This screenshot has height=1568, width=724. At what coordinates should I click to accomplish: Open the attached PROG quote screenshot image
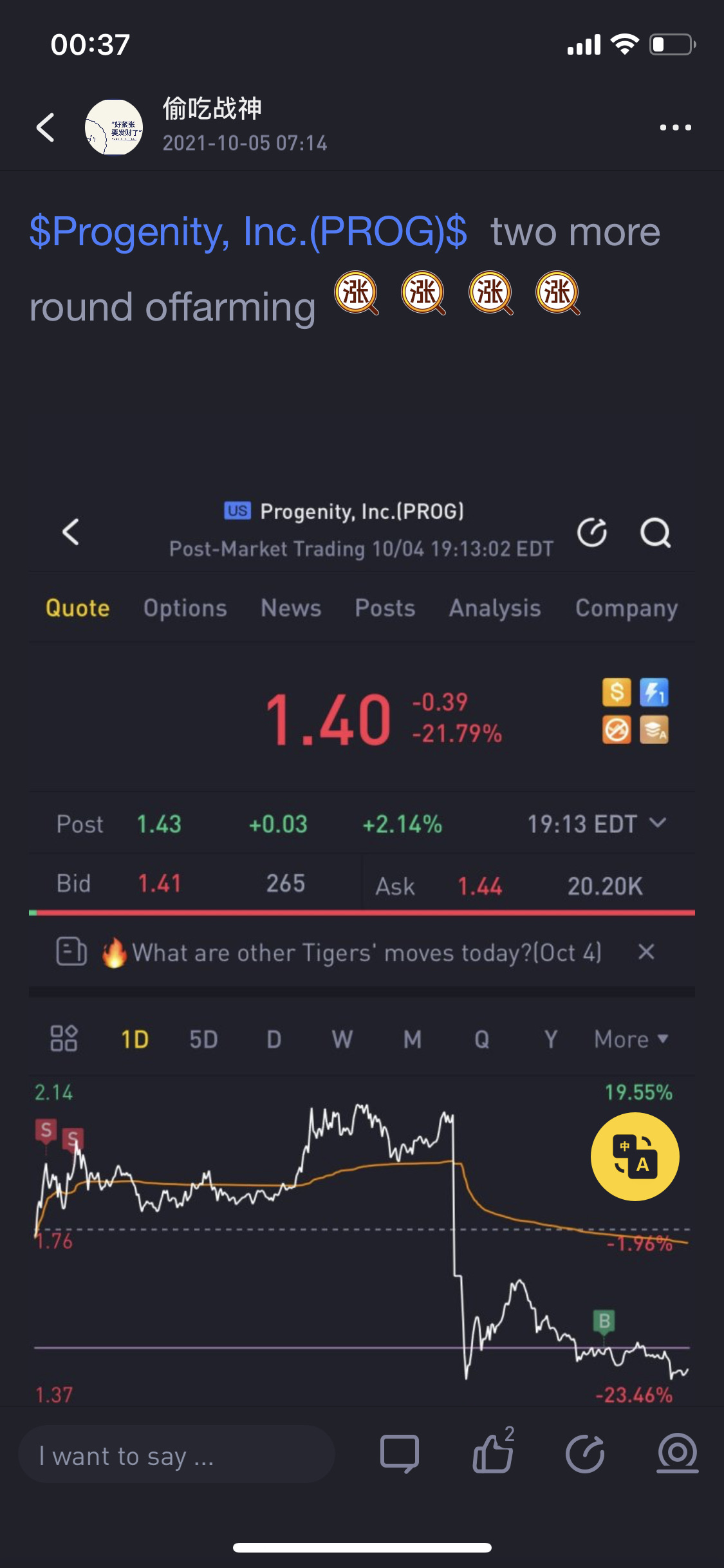tap(362, 946)
